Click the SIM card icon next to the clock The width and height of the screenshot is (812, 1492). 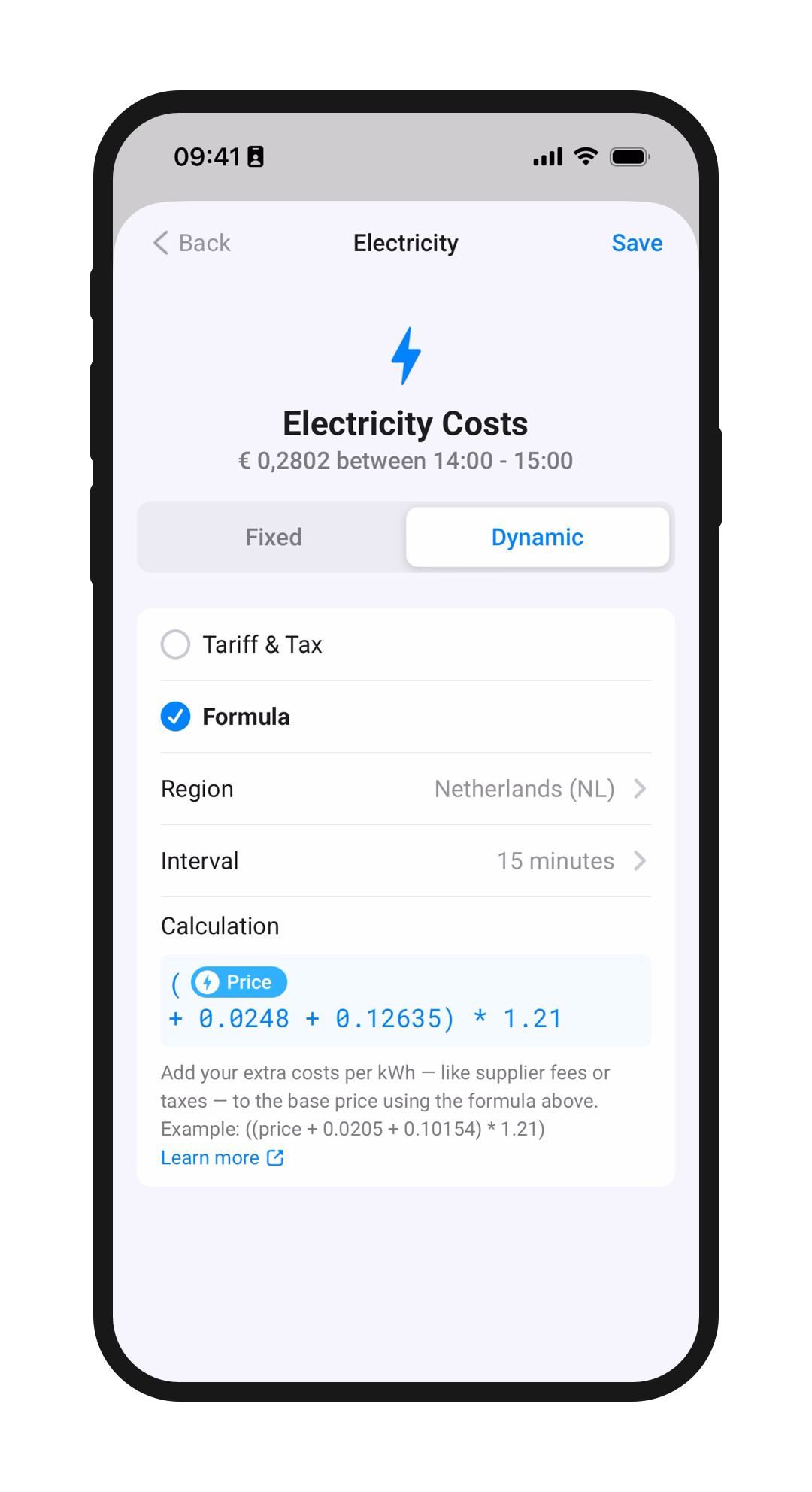point(256,156)
